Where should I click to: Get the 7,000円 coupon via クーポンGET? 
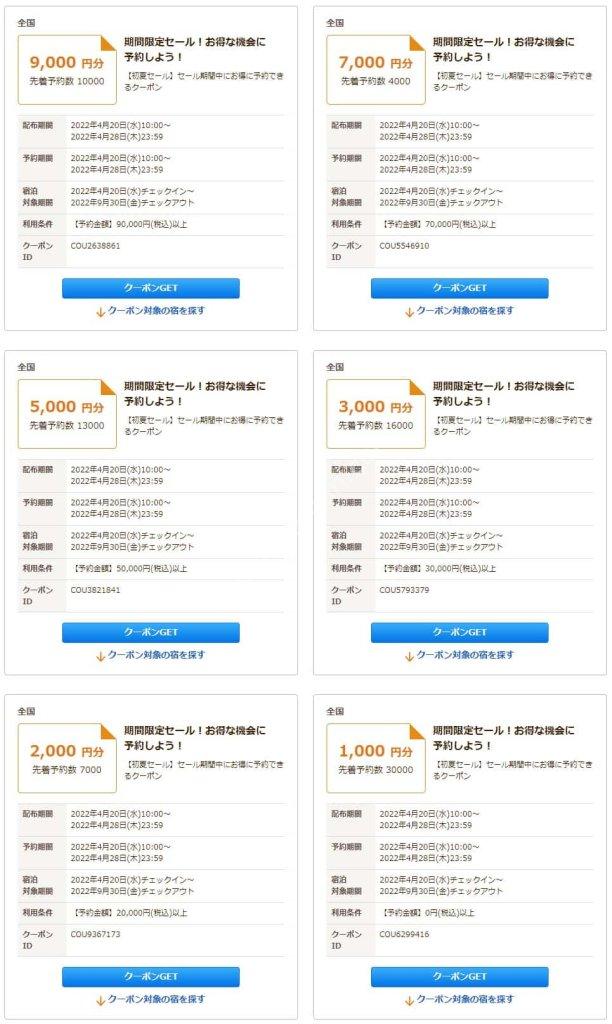pos(460,288)
